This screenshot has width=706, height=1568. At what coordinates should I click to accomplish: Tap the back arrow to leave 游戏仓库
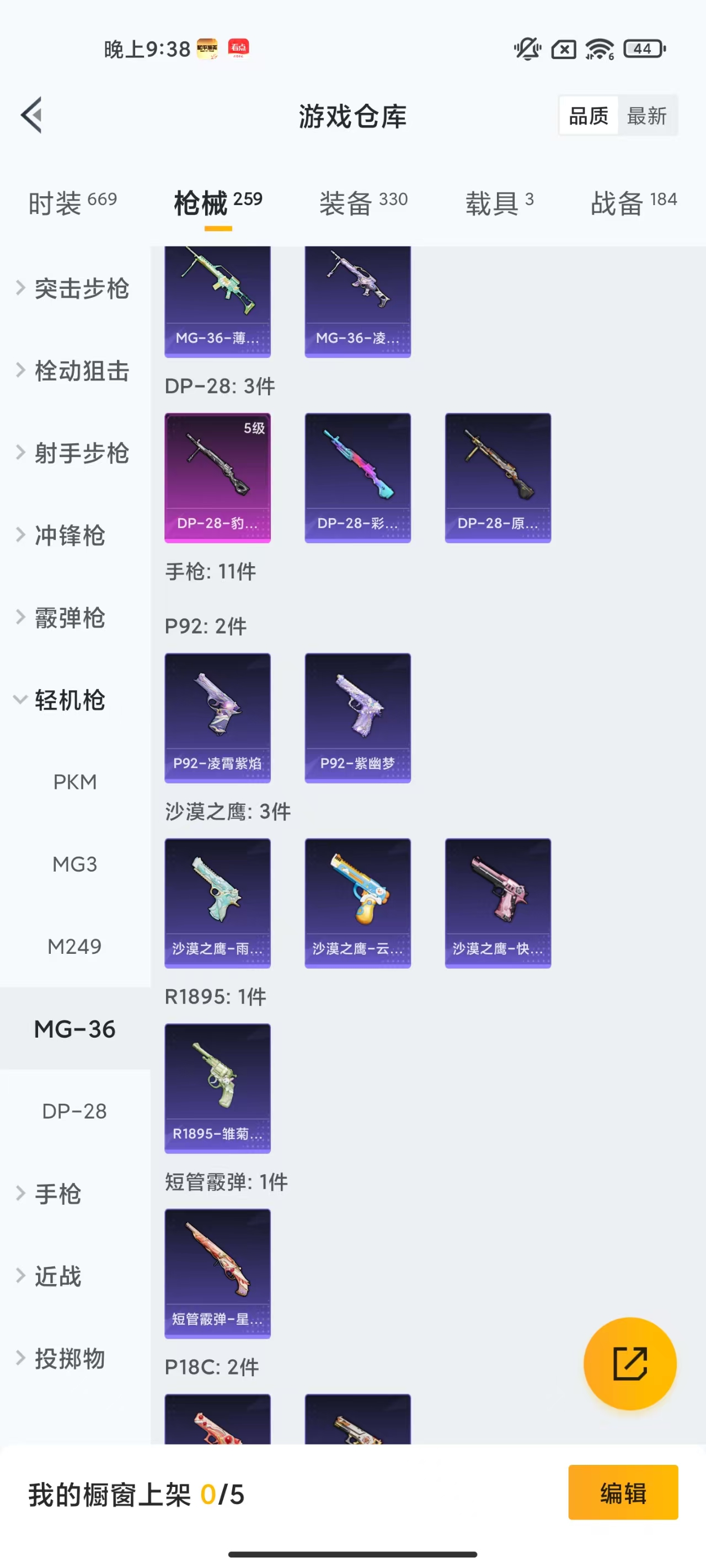31,115
